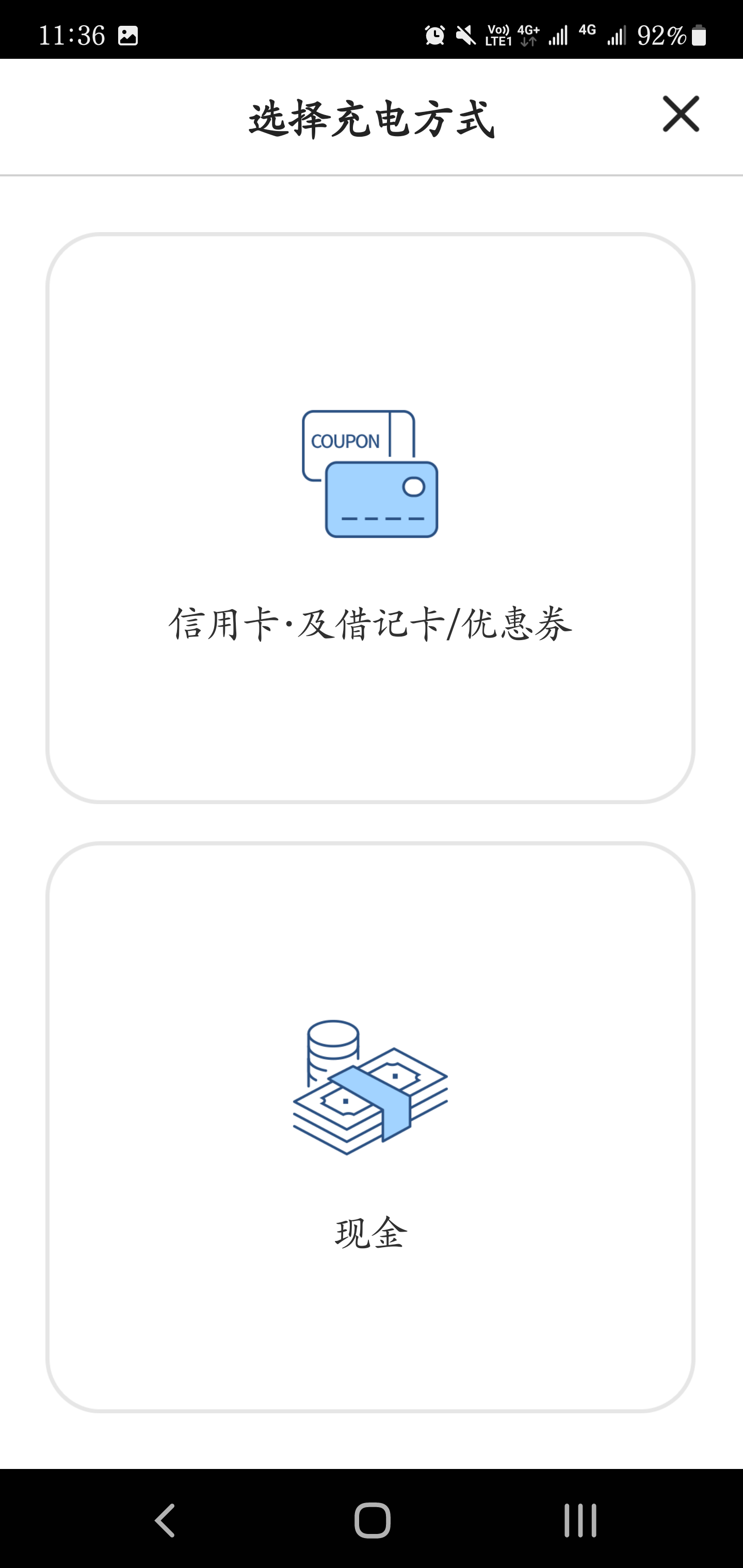Tap the system back button

165,1520
